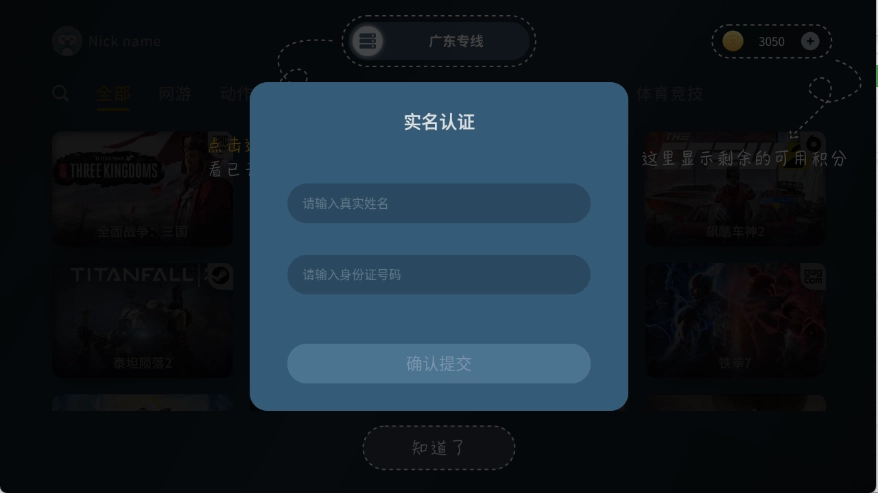Screen dimensions: 878x493
Task: Tap the real name input field
Action: pyautogui.click(x=438, y=203)
